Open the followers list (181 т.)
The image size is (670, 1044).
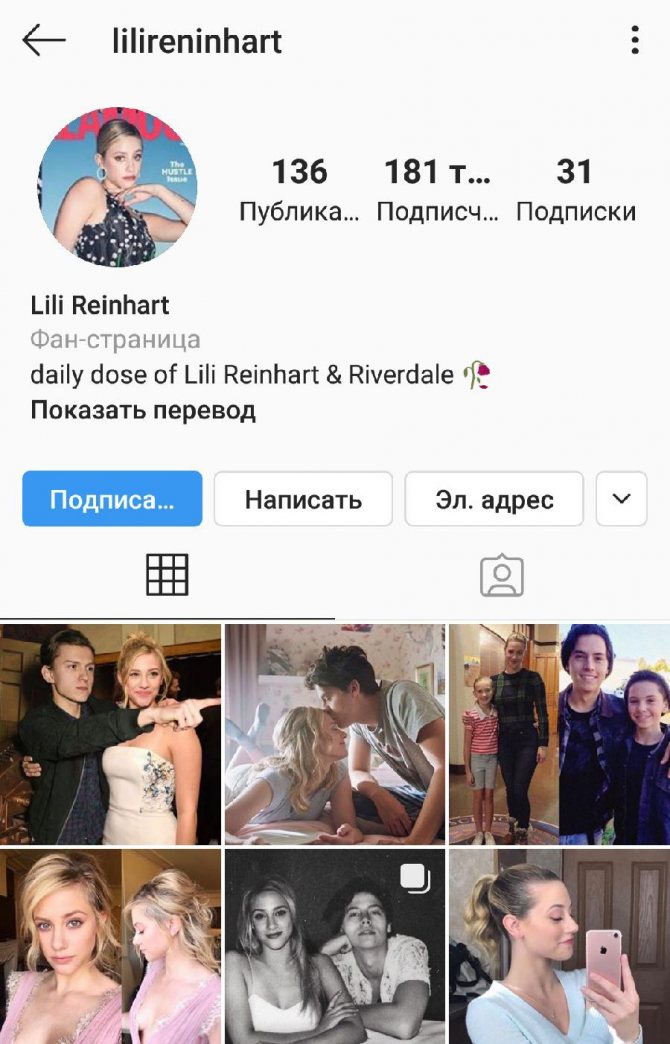[x=437, y=189]
